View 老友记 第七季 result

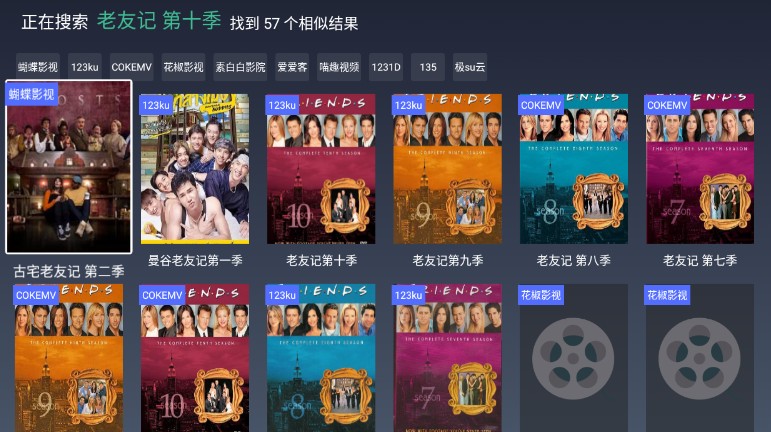pyautogui.click(x=699, y=169)
